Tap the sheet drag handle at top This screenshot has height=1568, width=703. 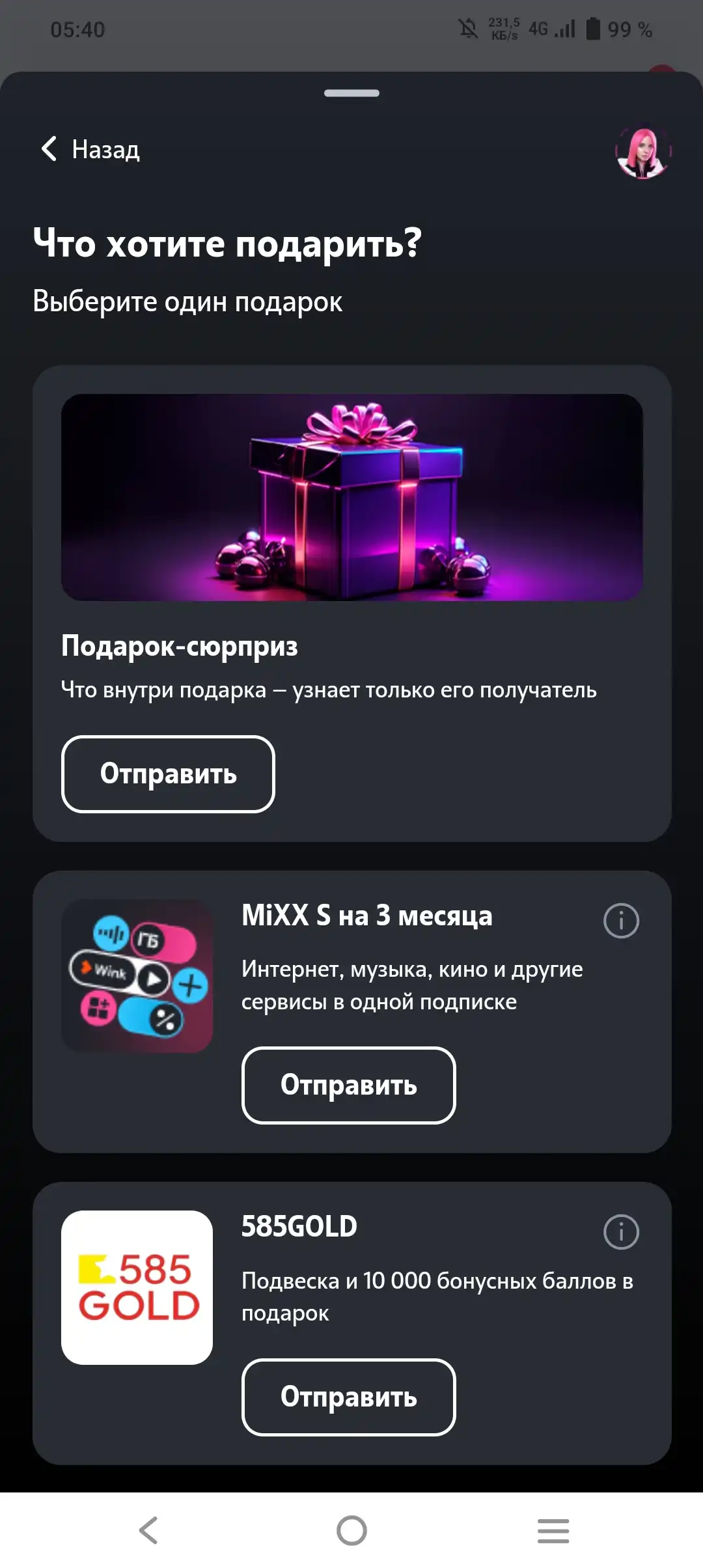pos(351,93)
